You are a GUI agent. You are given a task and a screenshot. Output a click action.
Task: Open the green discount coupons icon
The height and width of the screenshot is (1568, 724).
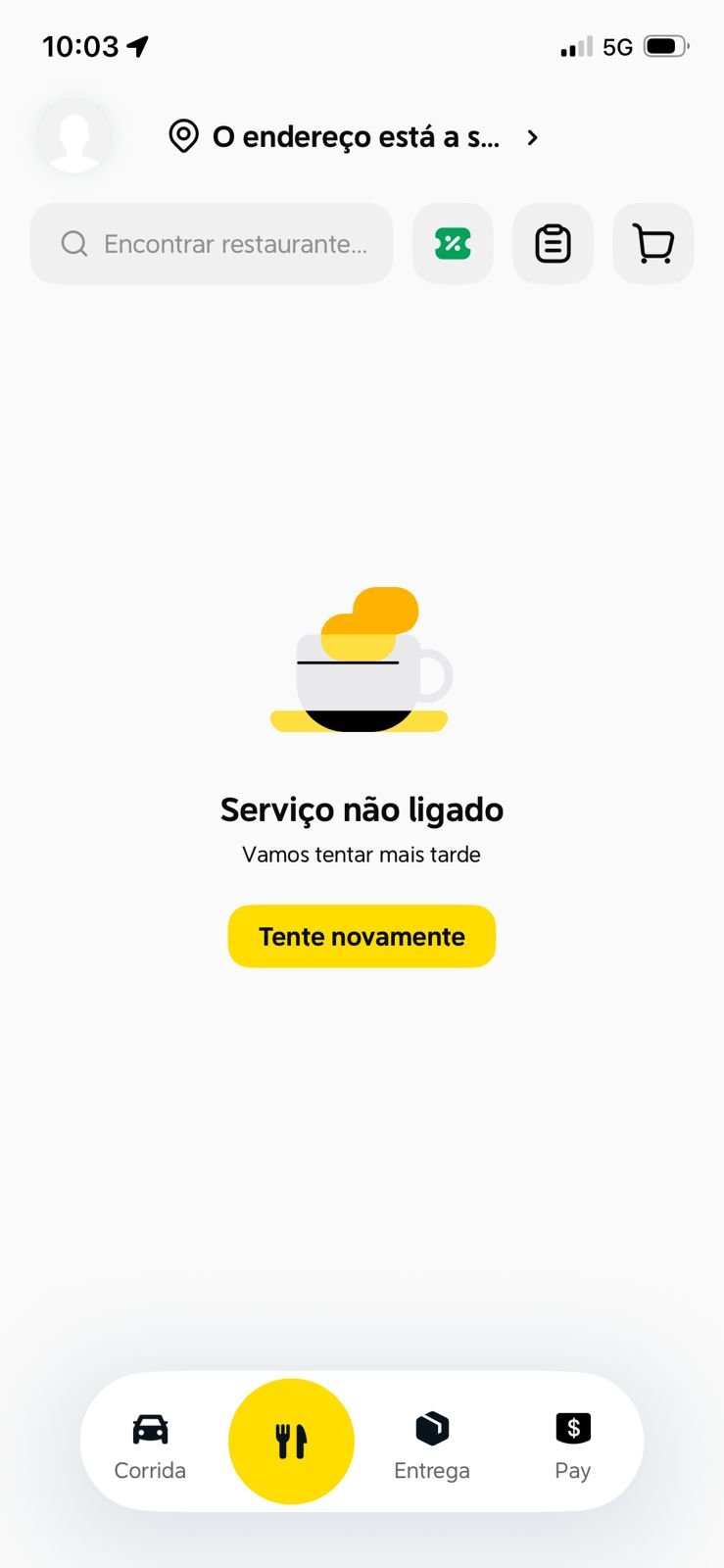453,244
